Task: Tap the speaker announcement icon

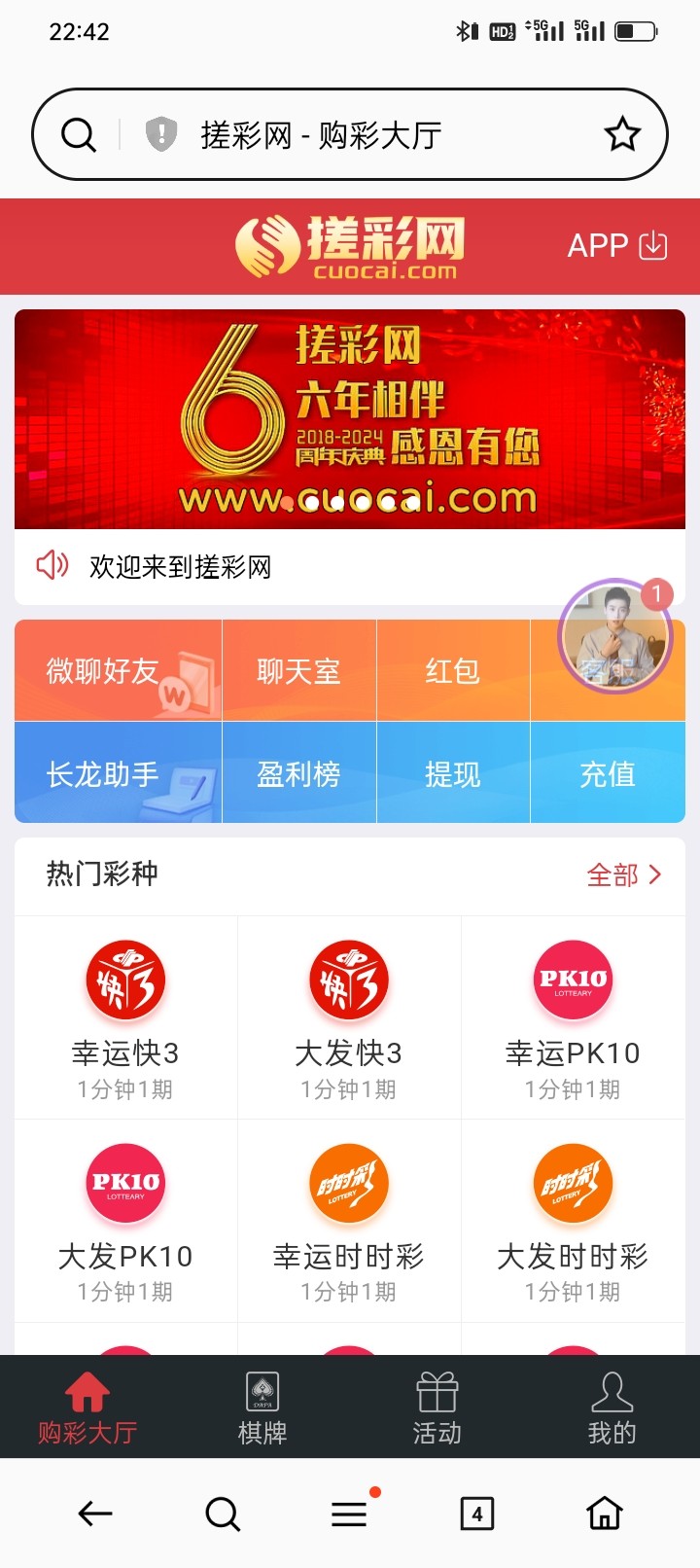Action: point(53,565)
